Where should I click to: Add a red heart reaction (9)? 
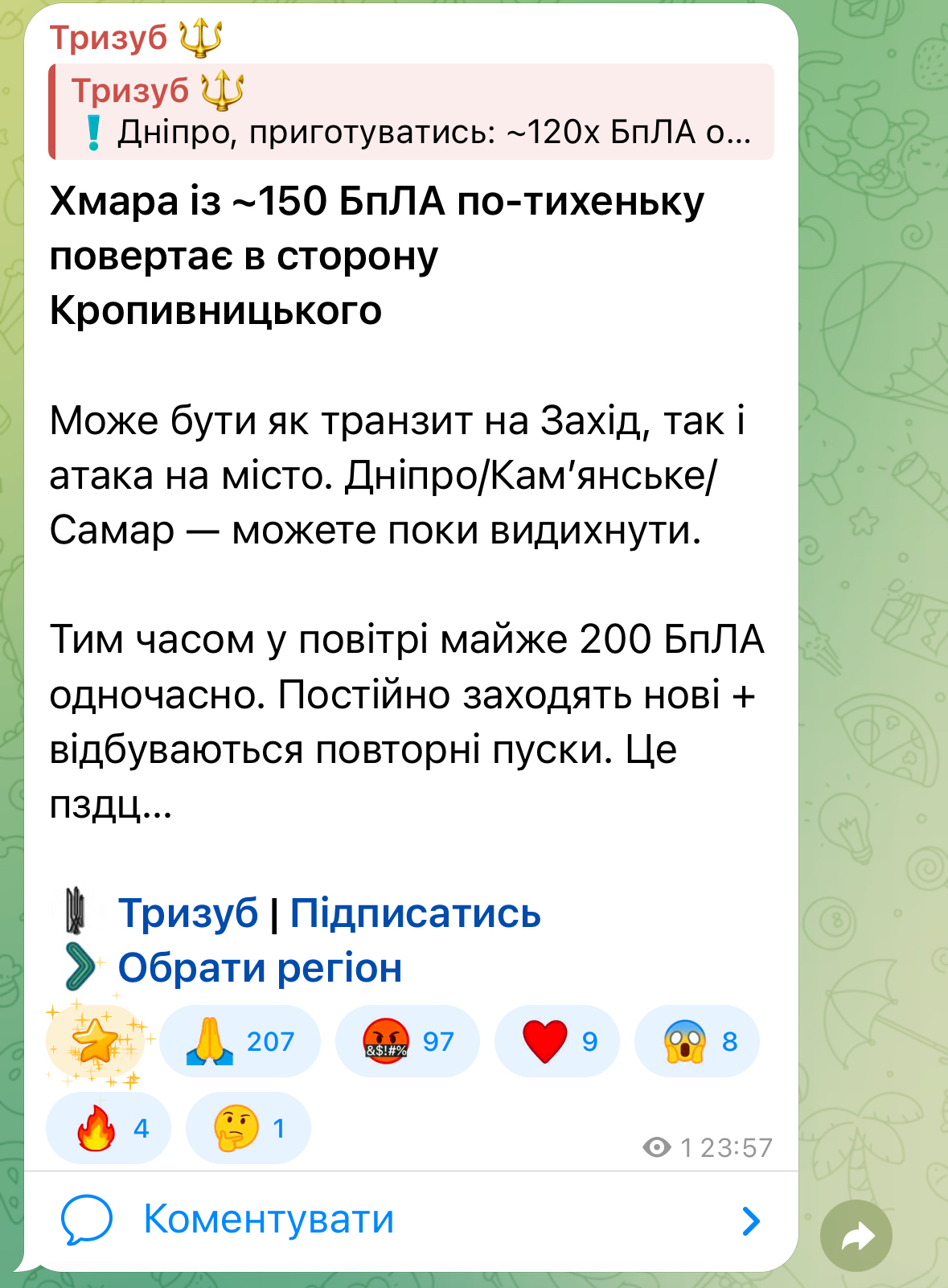[x=556, y=1041]
